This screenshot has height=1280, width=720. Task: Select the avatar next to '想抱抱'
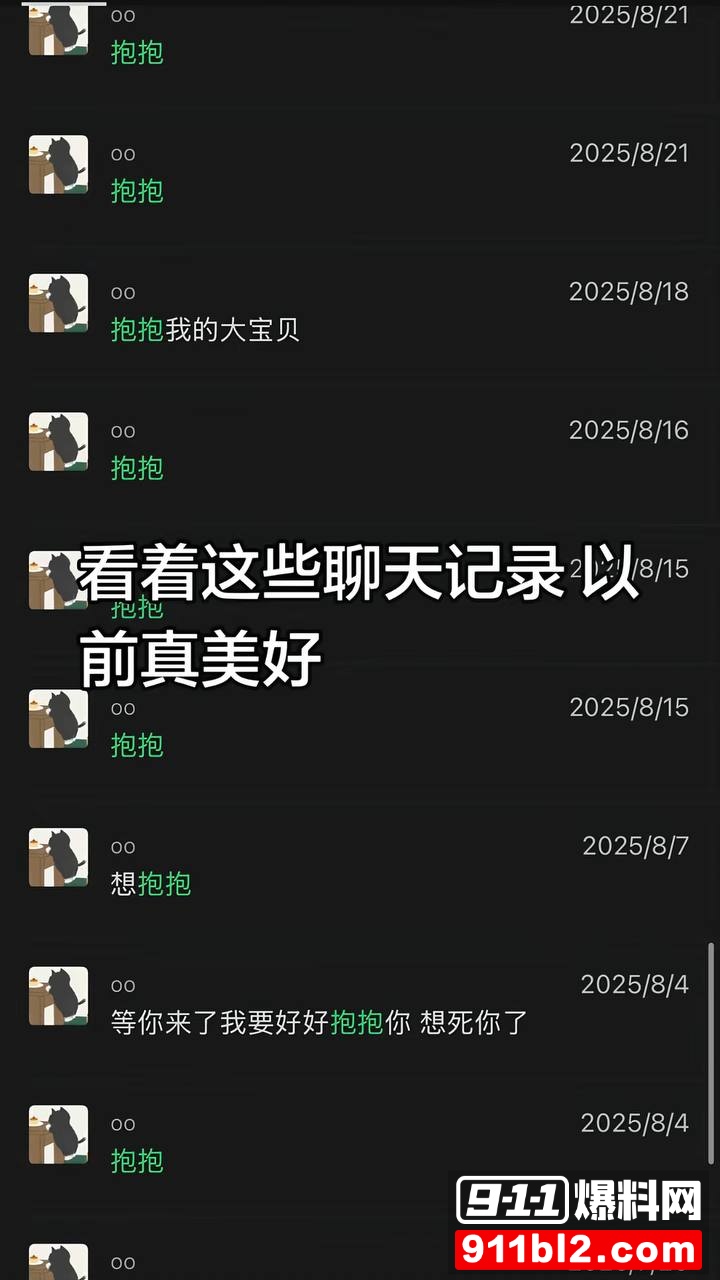pyautogui.click(x=58, y=858)
